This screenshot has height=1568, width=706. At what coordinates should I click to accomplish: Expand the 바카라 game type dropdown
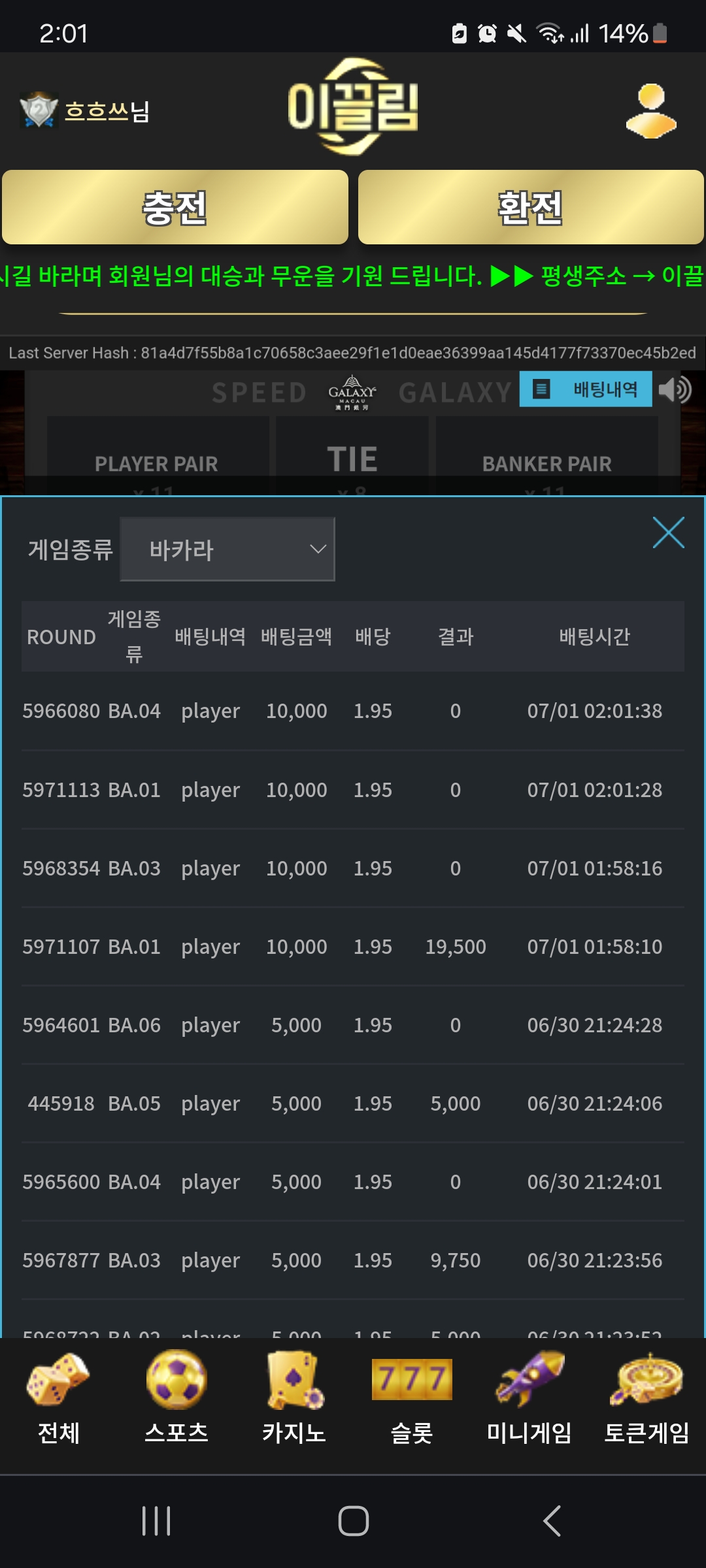(x=227, y=549)
